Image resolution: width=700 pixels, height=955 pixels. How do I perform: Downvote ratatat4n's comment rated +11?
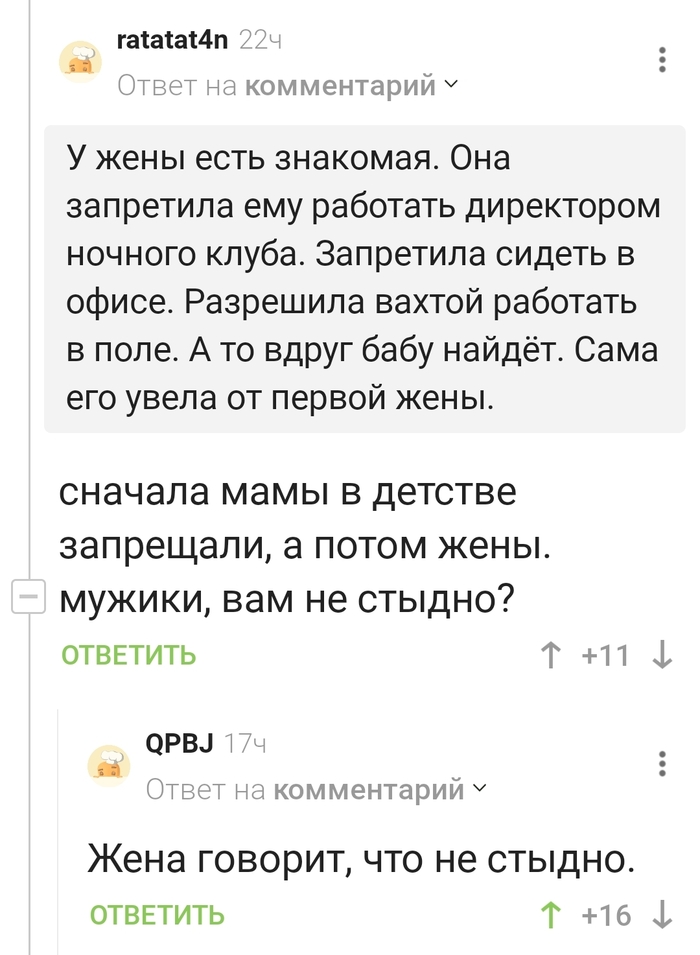point(661,656)
